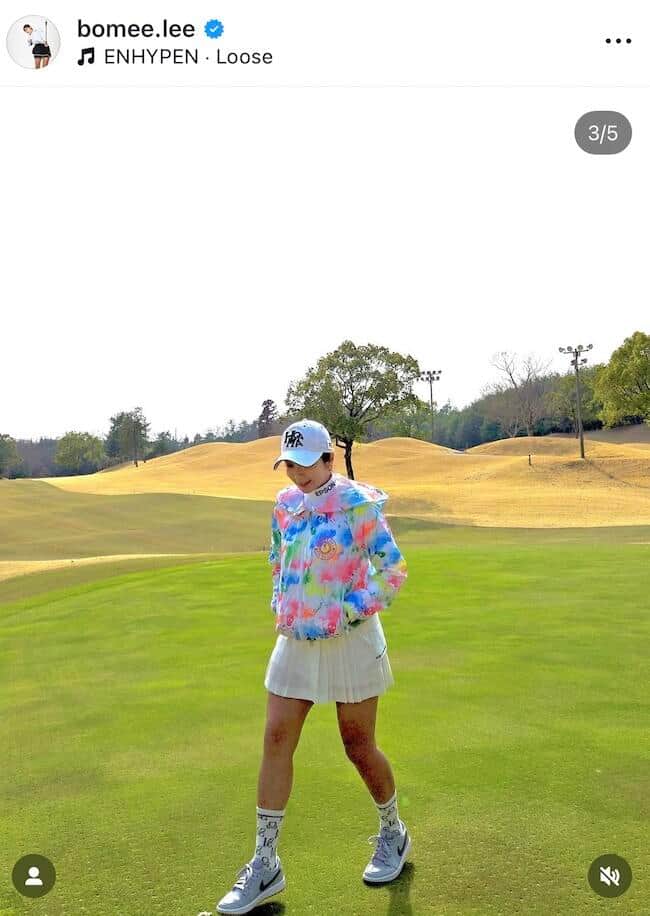Open bomee.lee's profile picture
This screenshot has width=650, height=916.
(x=33, y=42)
